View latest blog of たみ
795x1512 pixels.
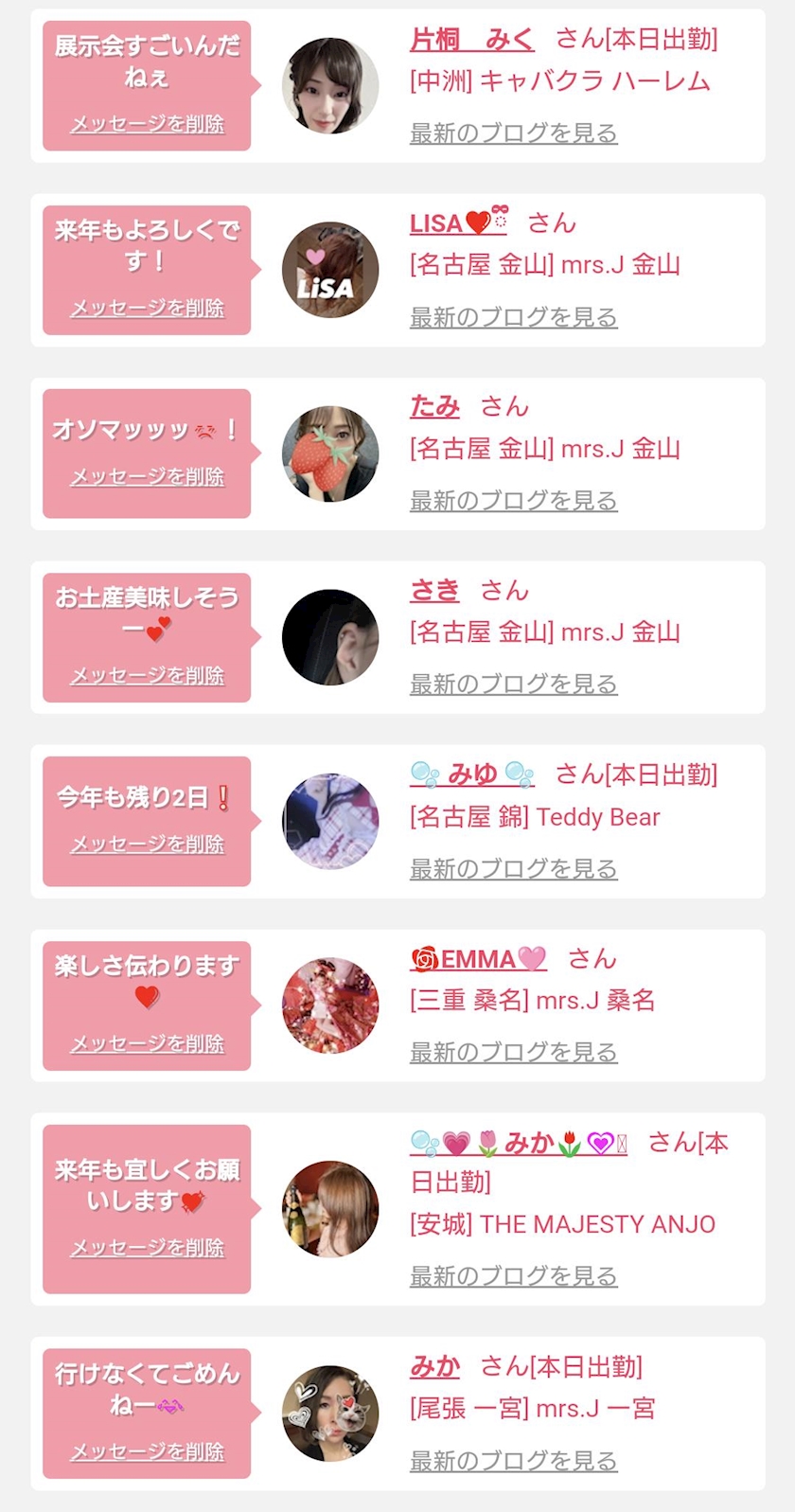pos(513,501)
